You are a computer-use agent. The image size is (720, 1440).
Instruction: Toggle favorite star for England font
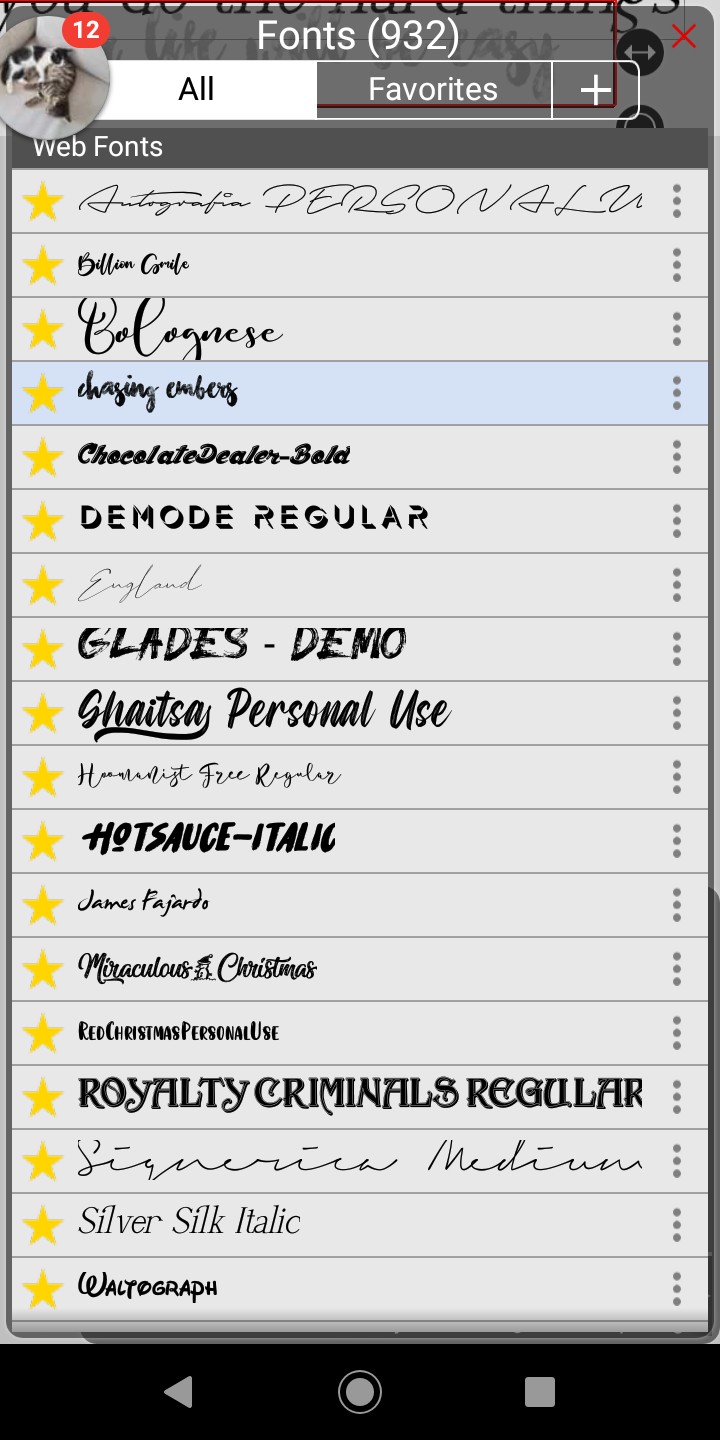pos(43,586)
